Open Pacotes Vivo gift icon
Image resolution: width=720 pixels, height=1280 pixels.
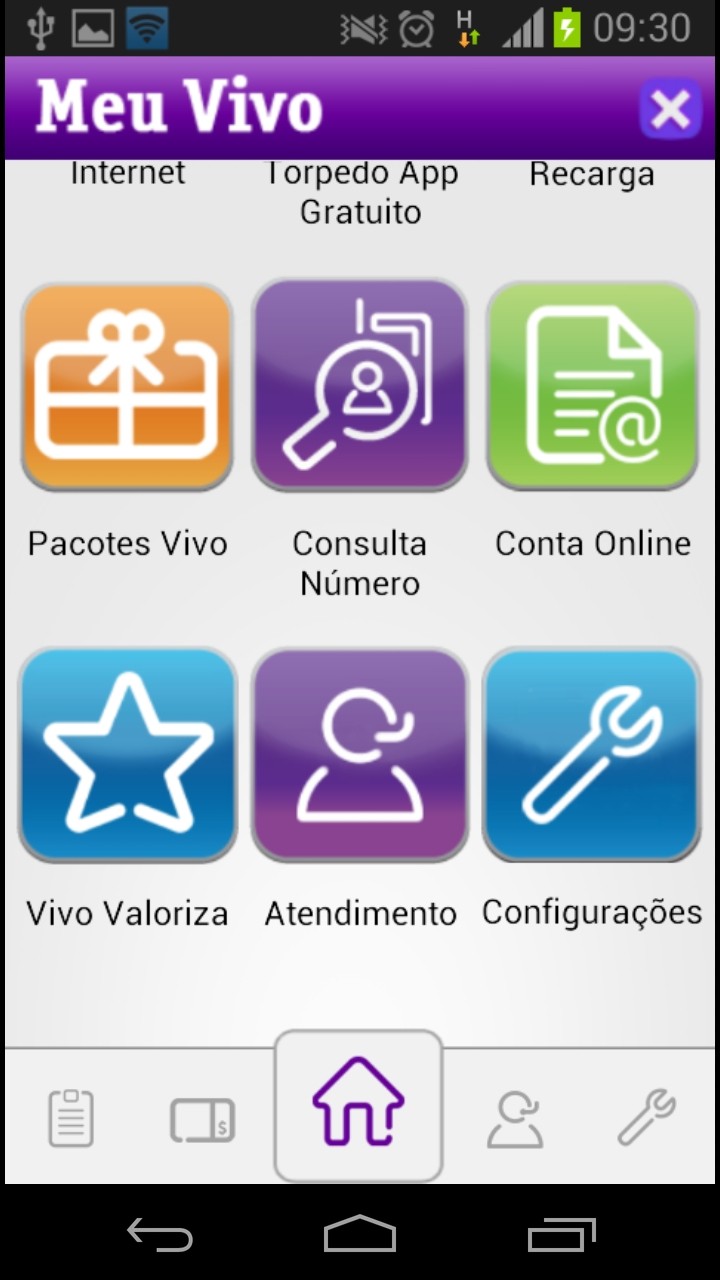[127, 386]
